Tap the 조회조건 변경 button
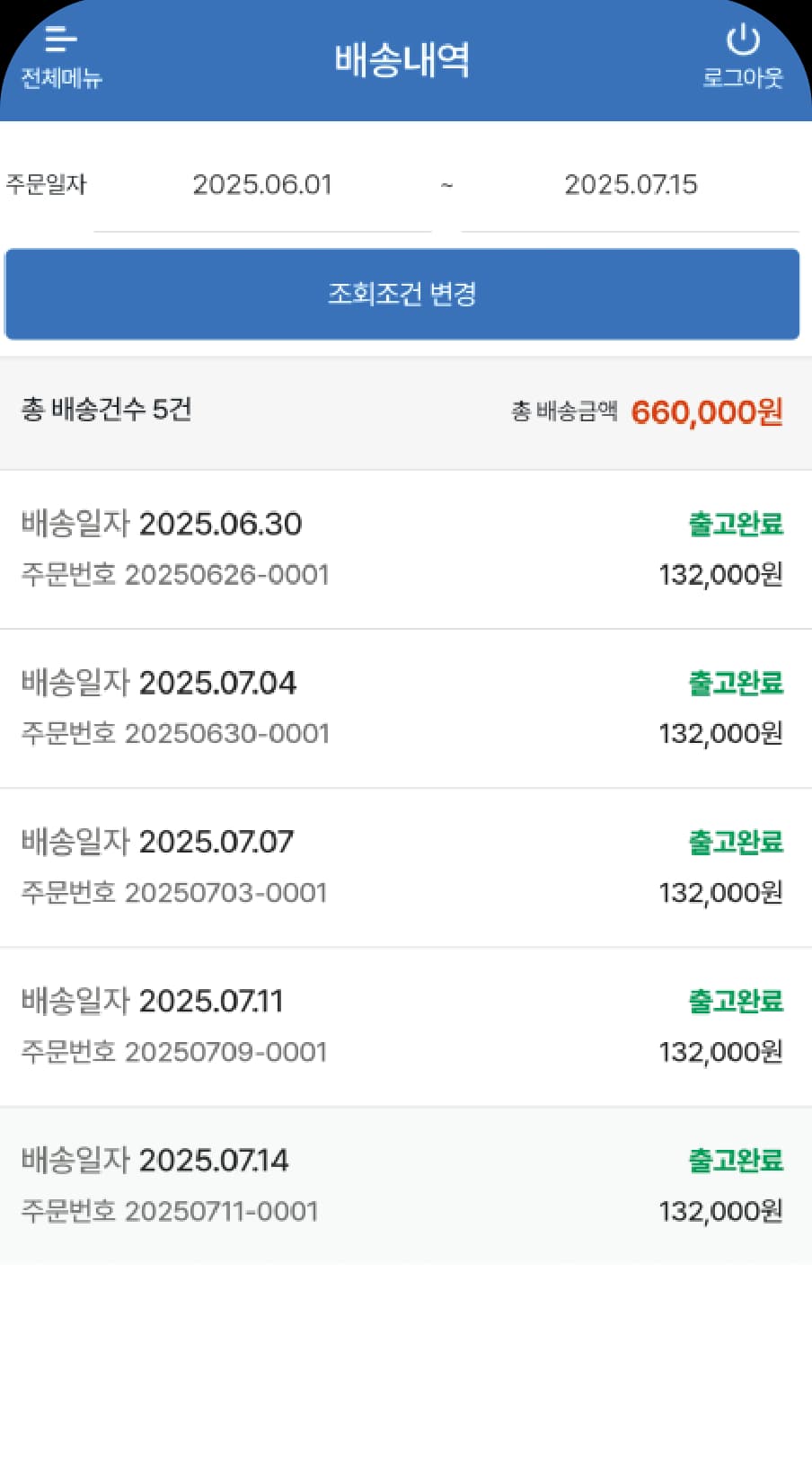The image size is (812, 1458). coord(402,295)
